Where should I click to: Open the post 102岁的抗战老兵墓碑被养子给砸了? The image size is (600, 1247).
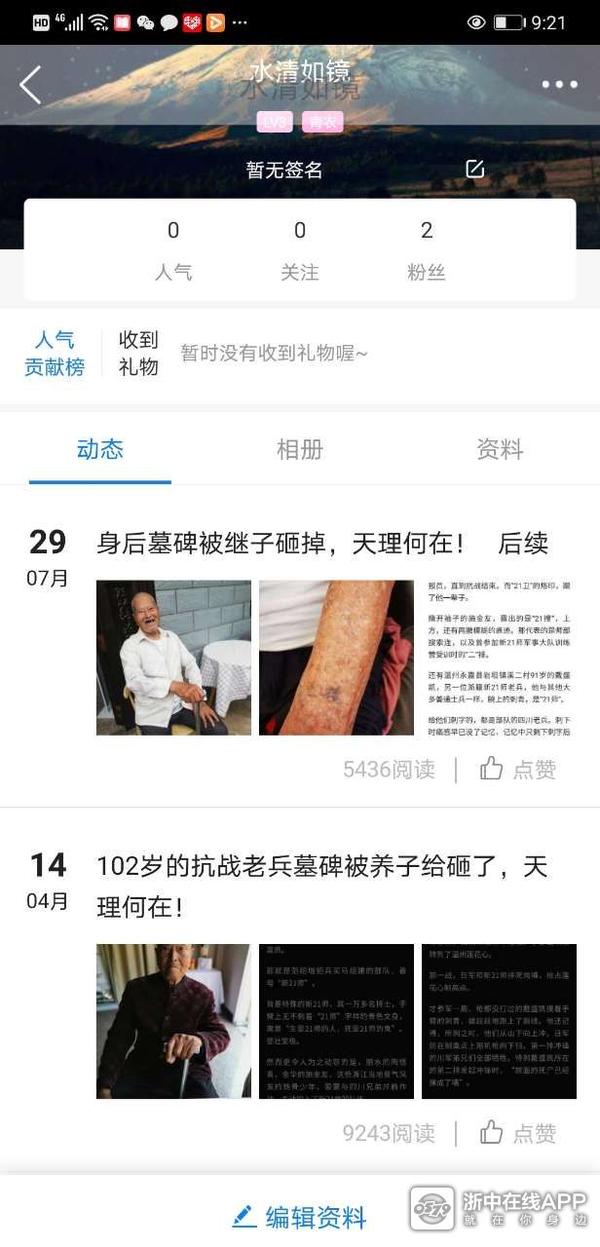322,886
